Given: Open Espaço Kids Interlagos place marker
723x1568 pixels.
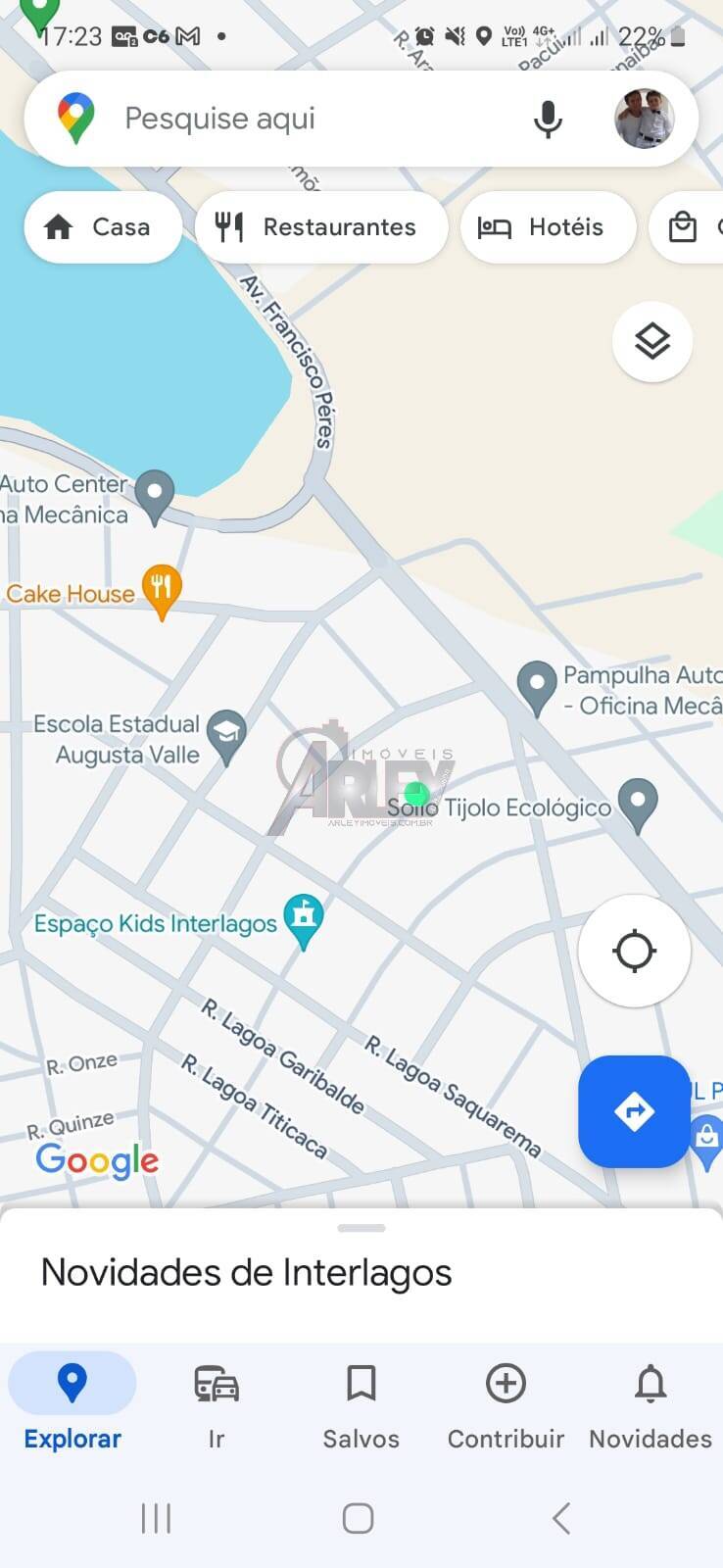Looking at the screenshot, I should (x=304, y=921).
